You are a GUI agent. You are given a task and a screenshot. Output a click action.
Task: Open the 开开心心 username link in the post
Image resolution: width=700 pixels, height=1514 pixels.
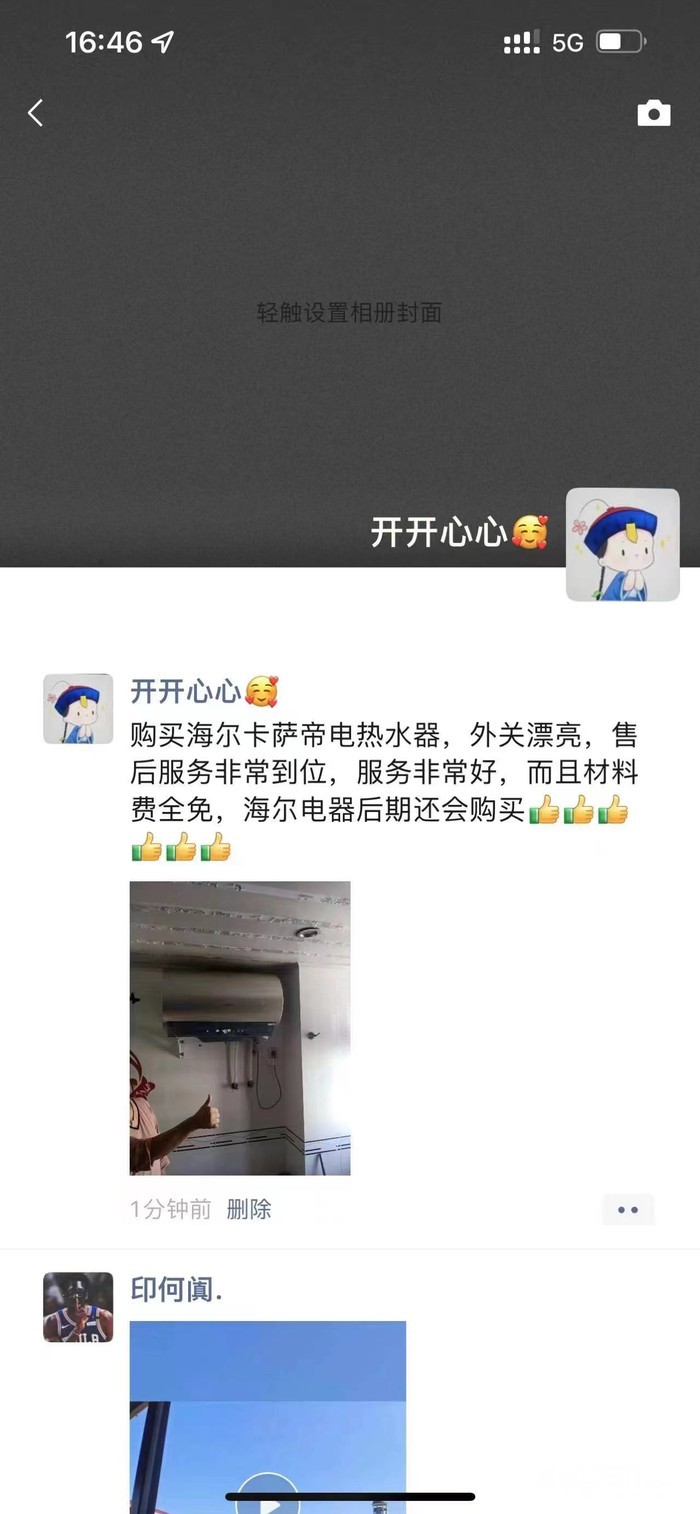point(186,691)
